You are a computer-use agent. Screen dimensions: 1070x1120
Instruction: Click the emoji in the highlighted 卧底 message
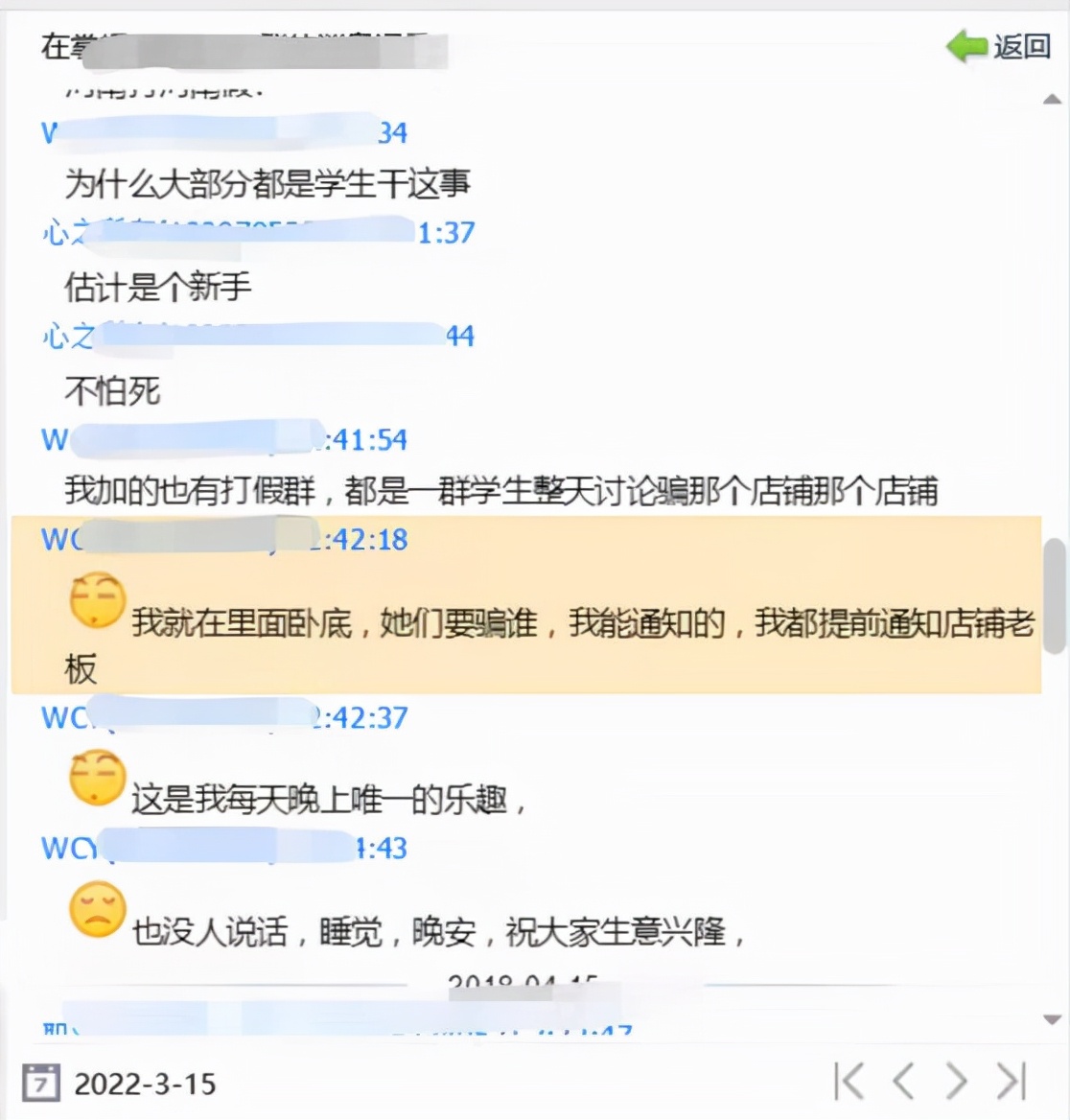[x=96, y=599]
